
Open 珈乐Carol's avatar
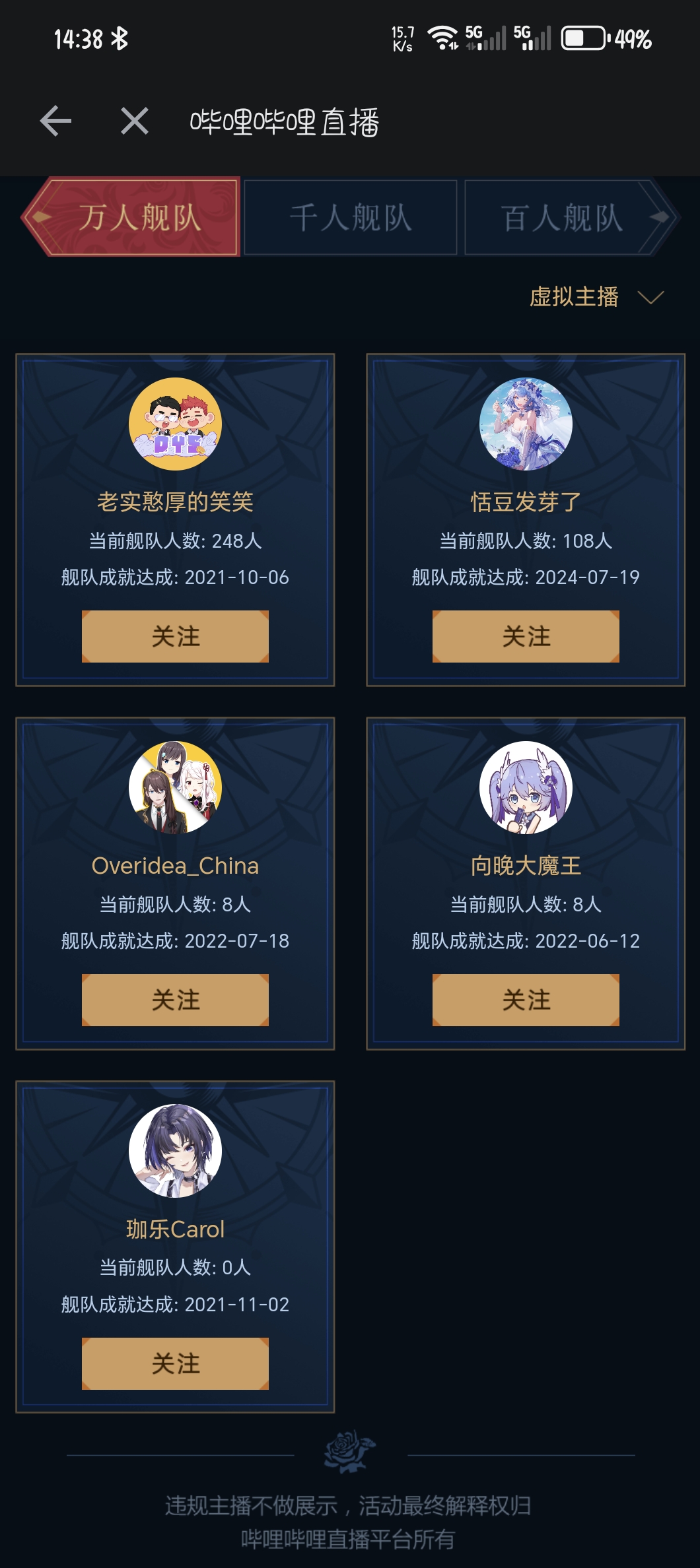click(175, 1151)
